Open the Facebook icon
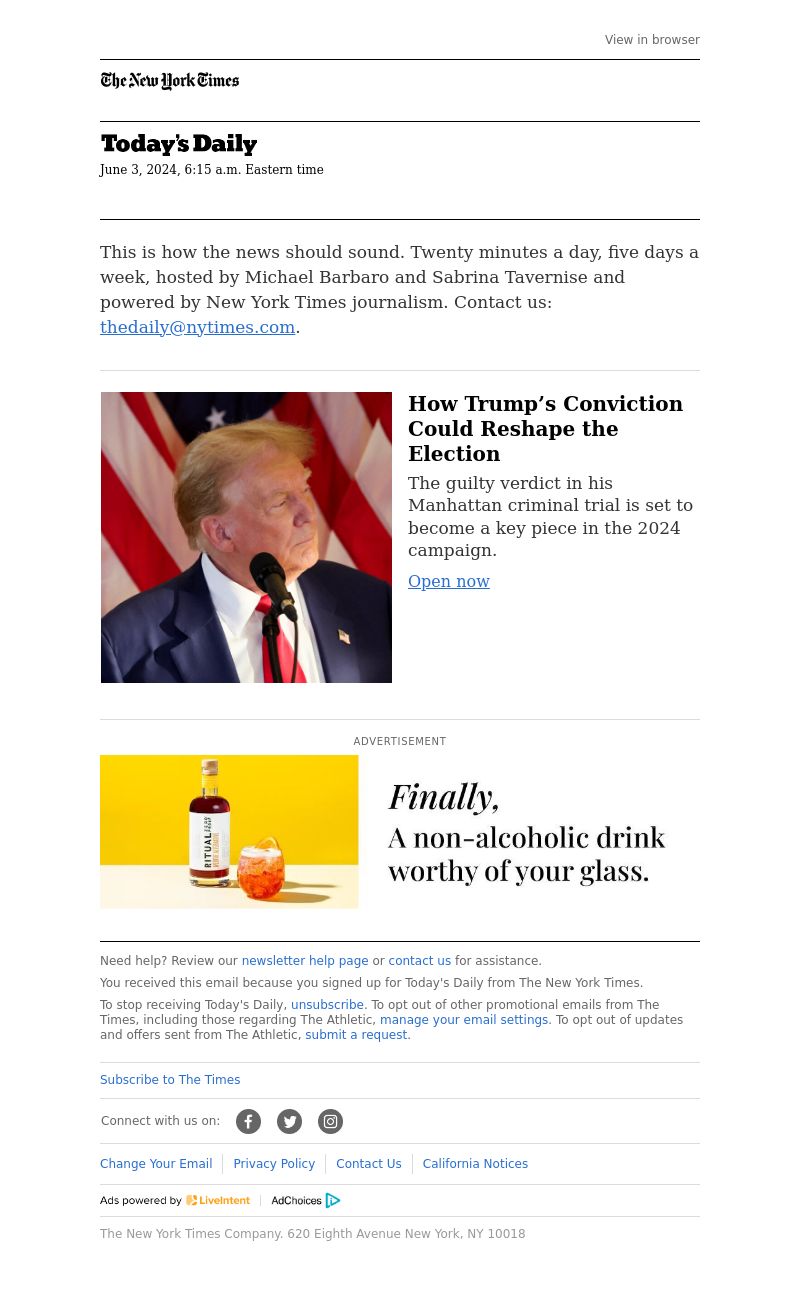The height and width of the screenshot is (1292, 800). click(x=248, y=1122)
